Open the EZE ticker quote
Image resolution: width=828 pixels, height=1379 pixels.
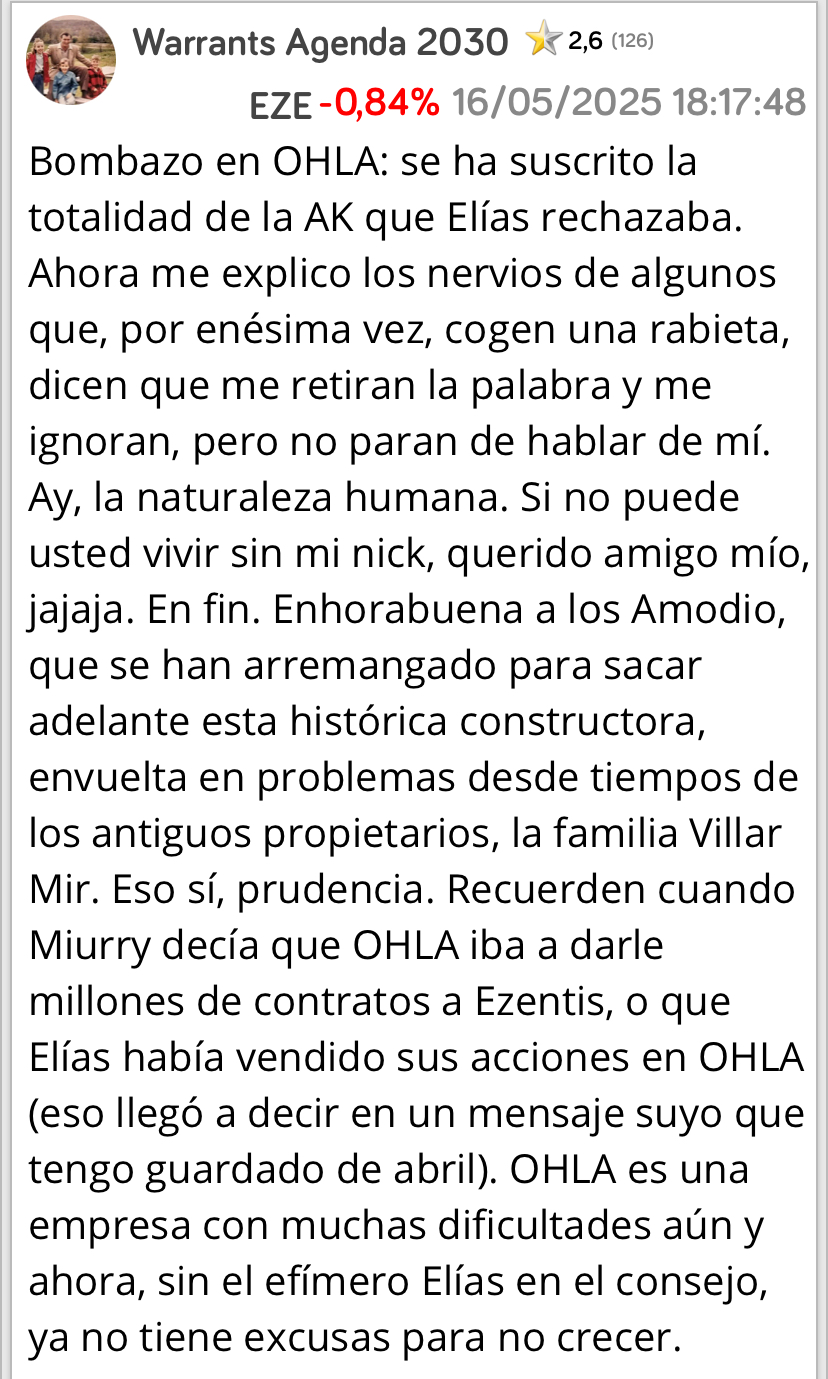point(280,104)
